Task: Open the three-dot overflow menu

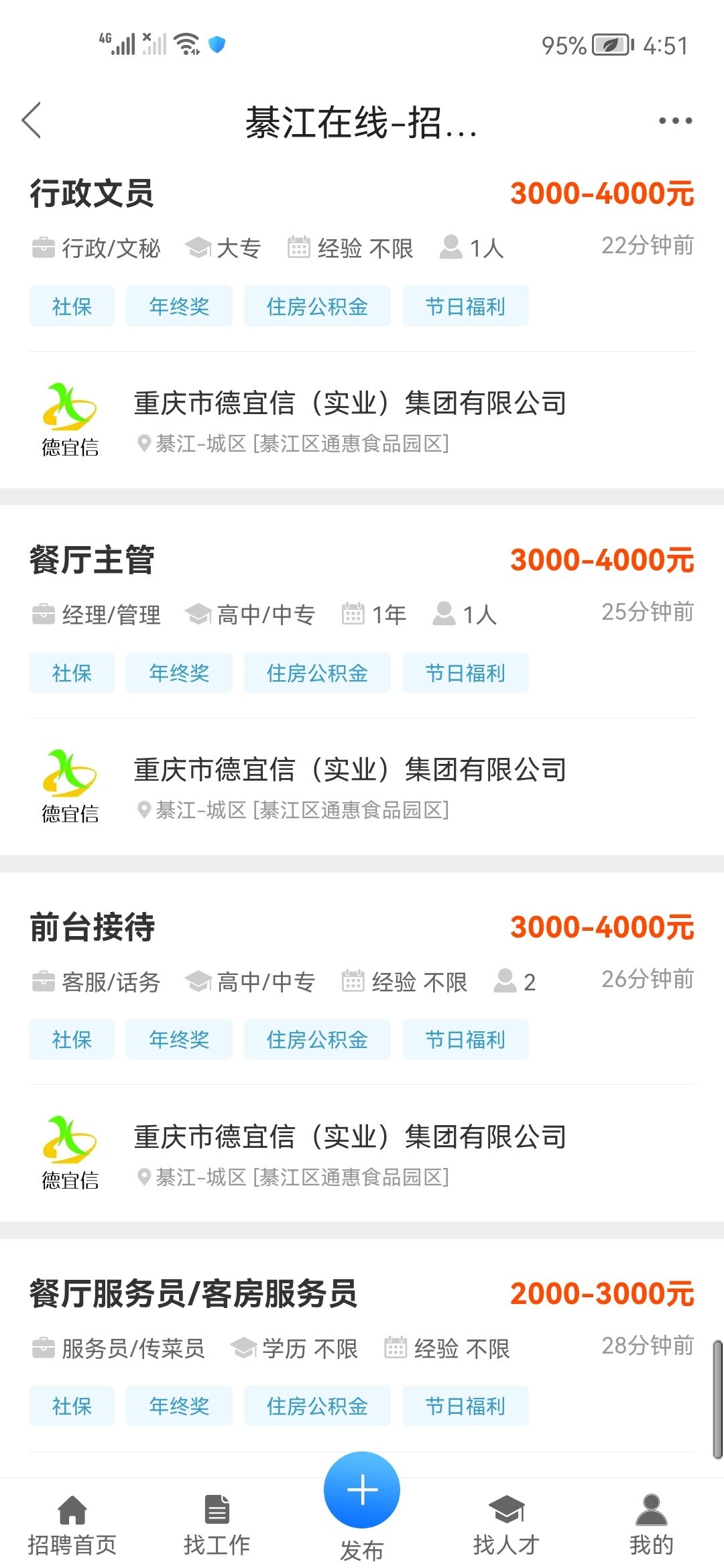Action: coord(674,121)
